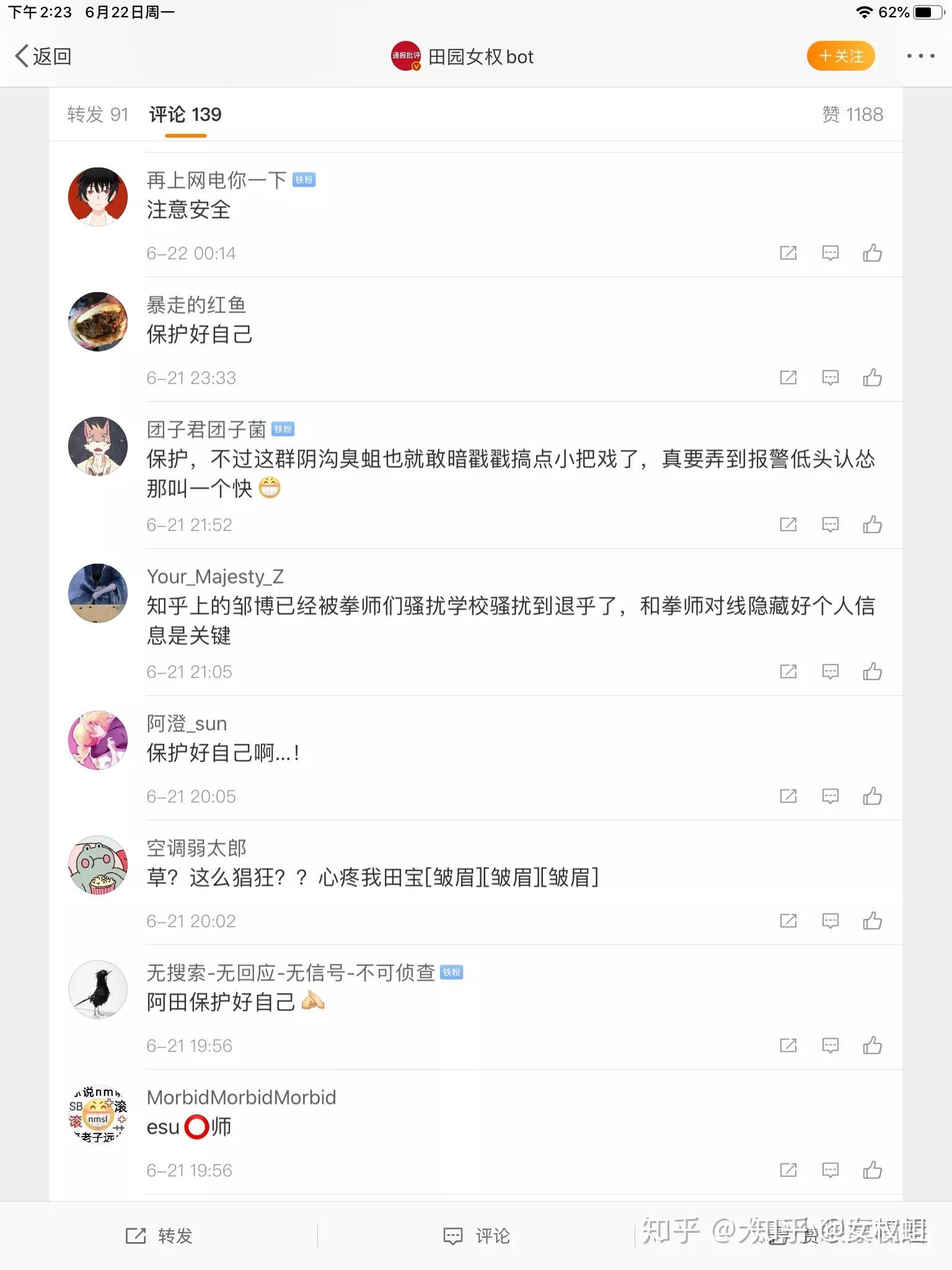Like Your_Majesty_Z's comment
The image size is (952, 1270).
pyautogui.click(x=872, y=672)
